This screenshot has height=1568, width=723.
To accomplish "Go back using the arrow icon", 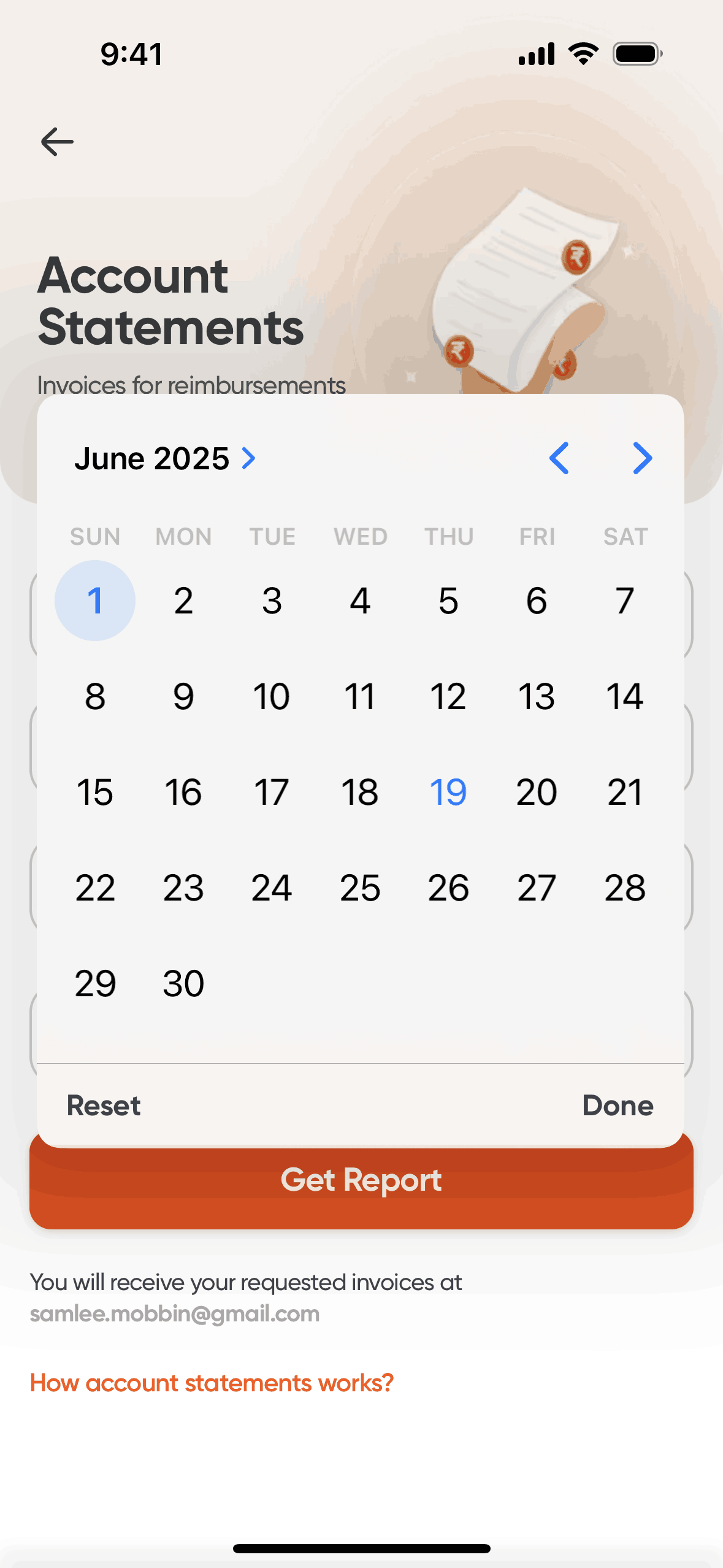I will click(57, 142).
